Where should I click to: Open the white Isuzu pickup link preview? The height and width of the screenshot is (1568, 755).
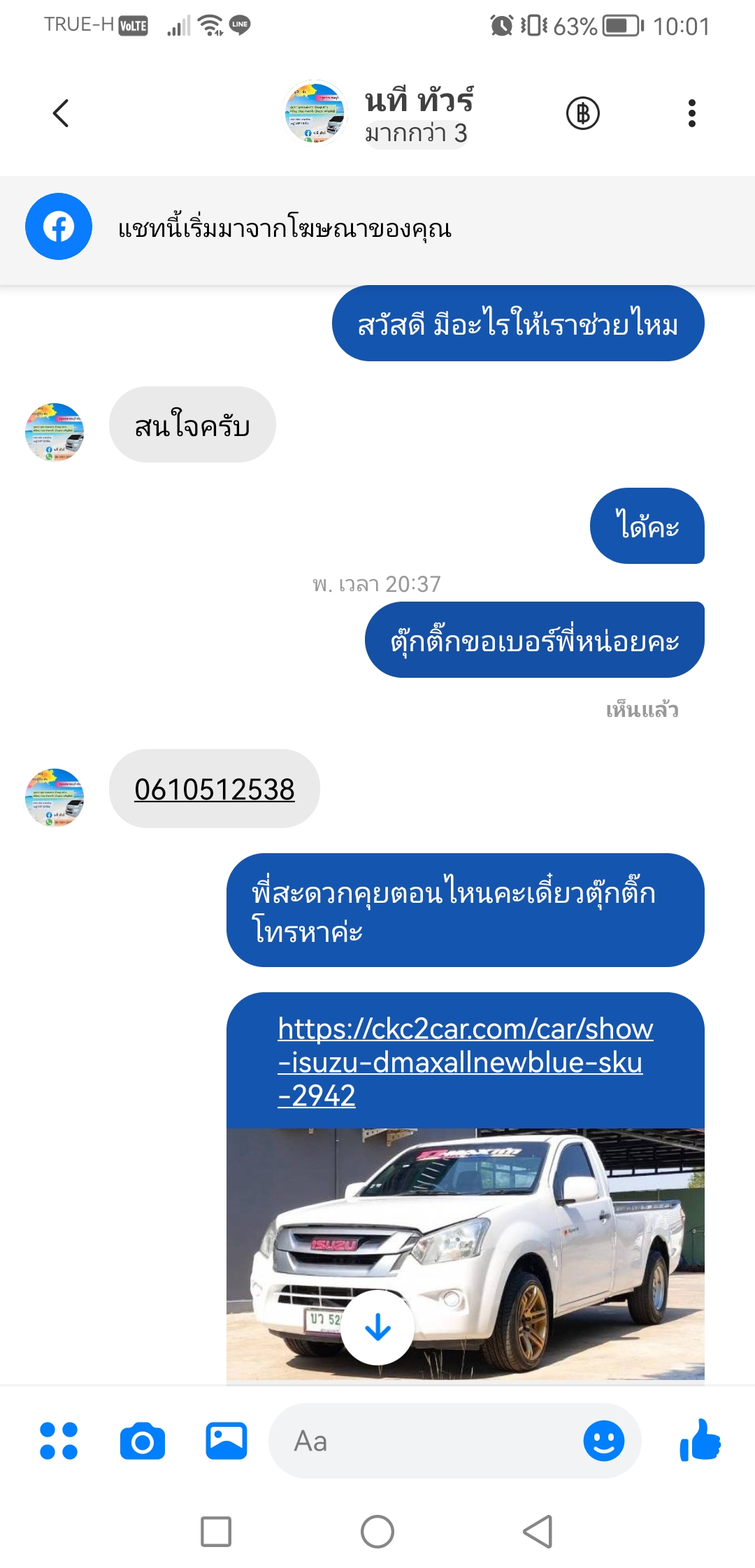[466, 1254]
